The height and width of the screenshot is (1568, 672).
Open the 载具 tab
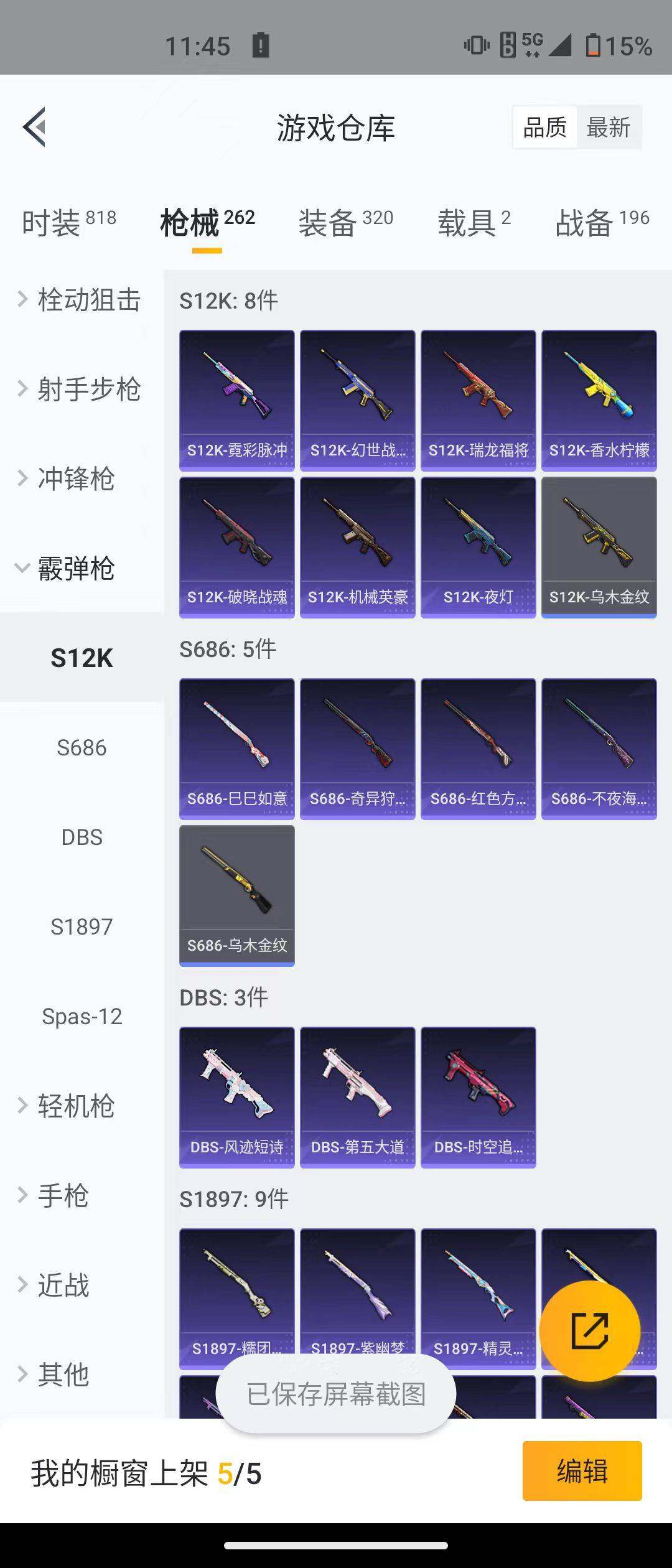pyautogui.click(x=474, y=222)
